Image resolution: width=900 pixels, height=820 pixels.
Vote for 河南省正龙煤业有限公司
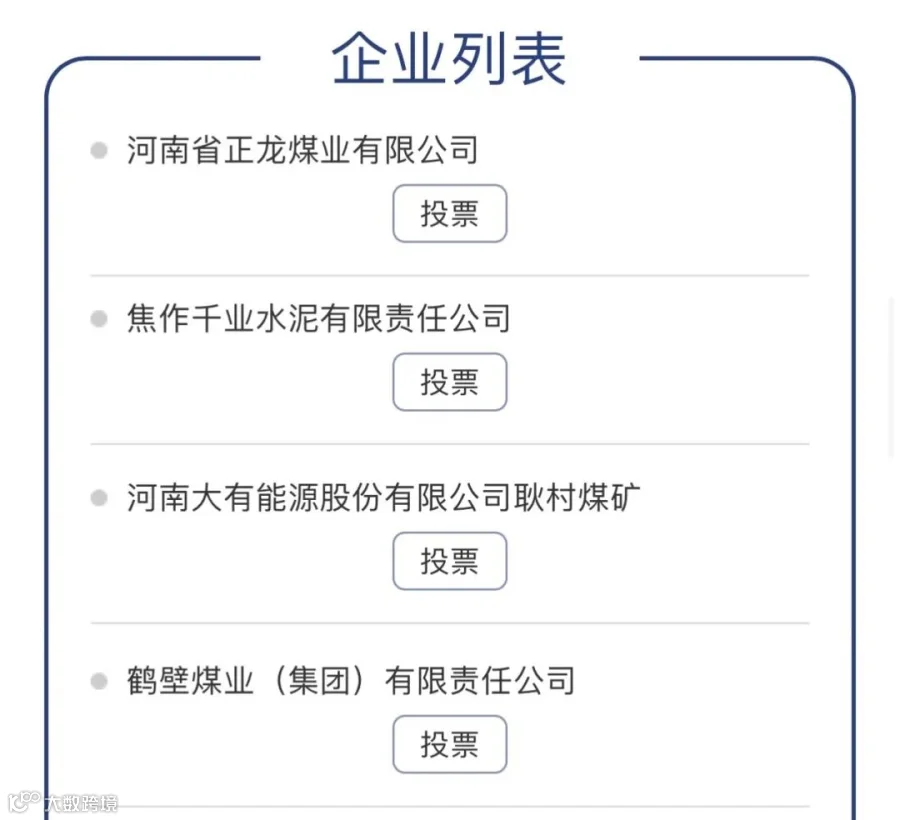pos(449,213)
